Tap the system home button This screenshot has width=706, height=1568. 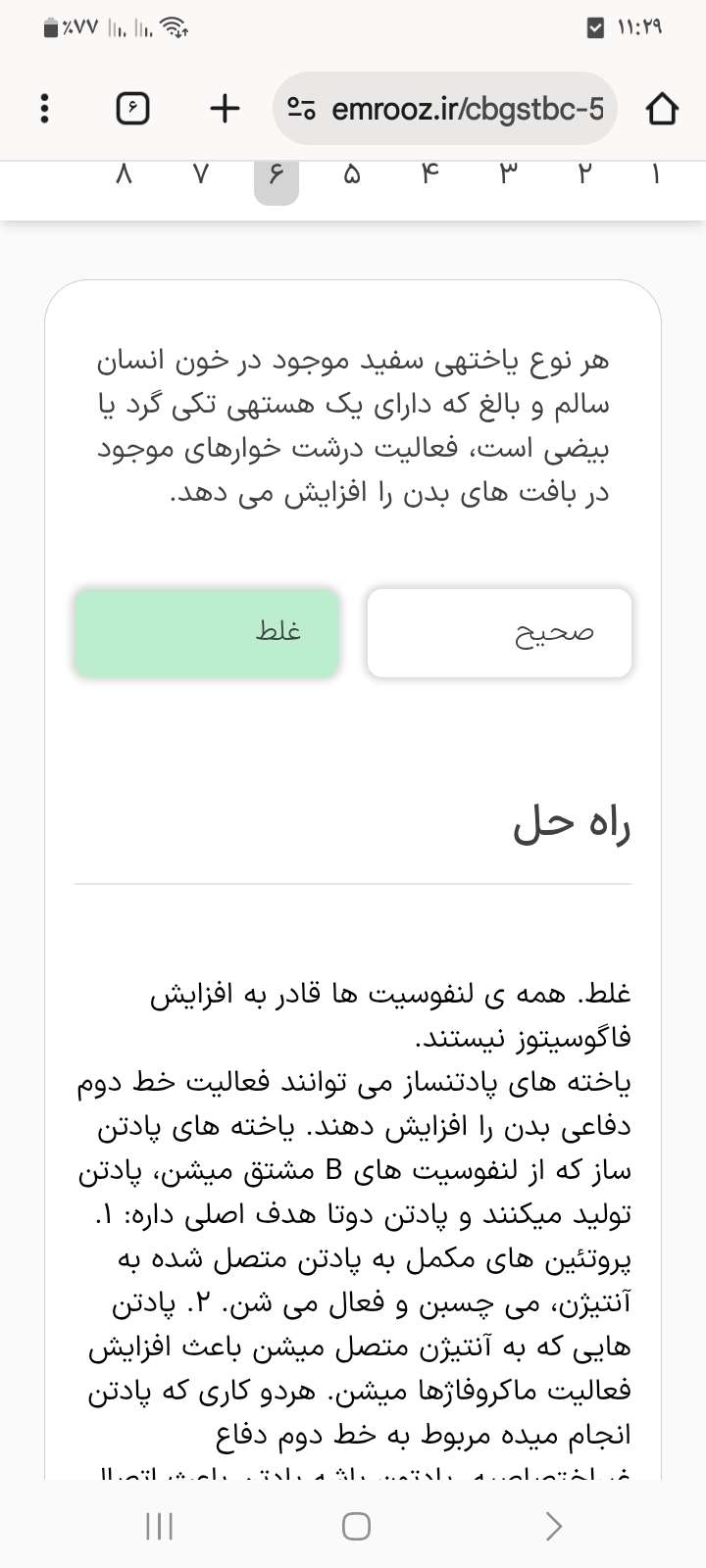point(356,1526)
